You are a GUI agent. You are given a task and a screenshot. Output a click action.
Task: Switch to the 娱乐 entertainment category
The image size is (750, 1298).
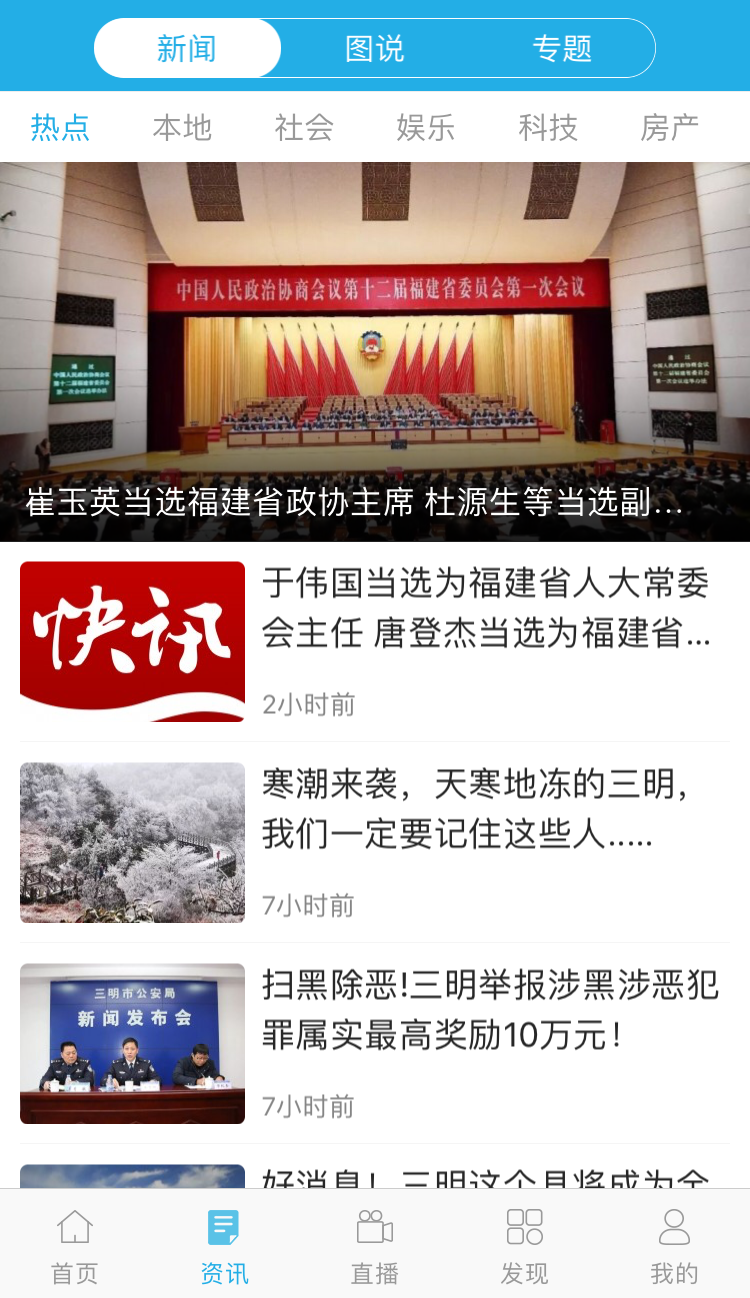coord(426,127)
